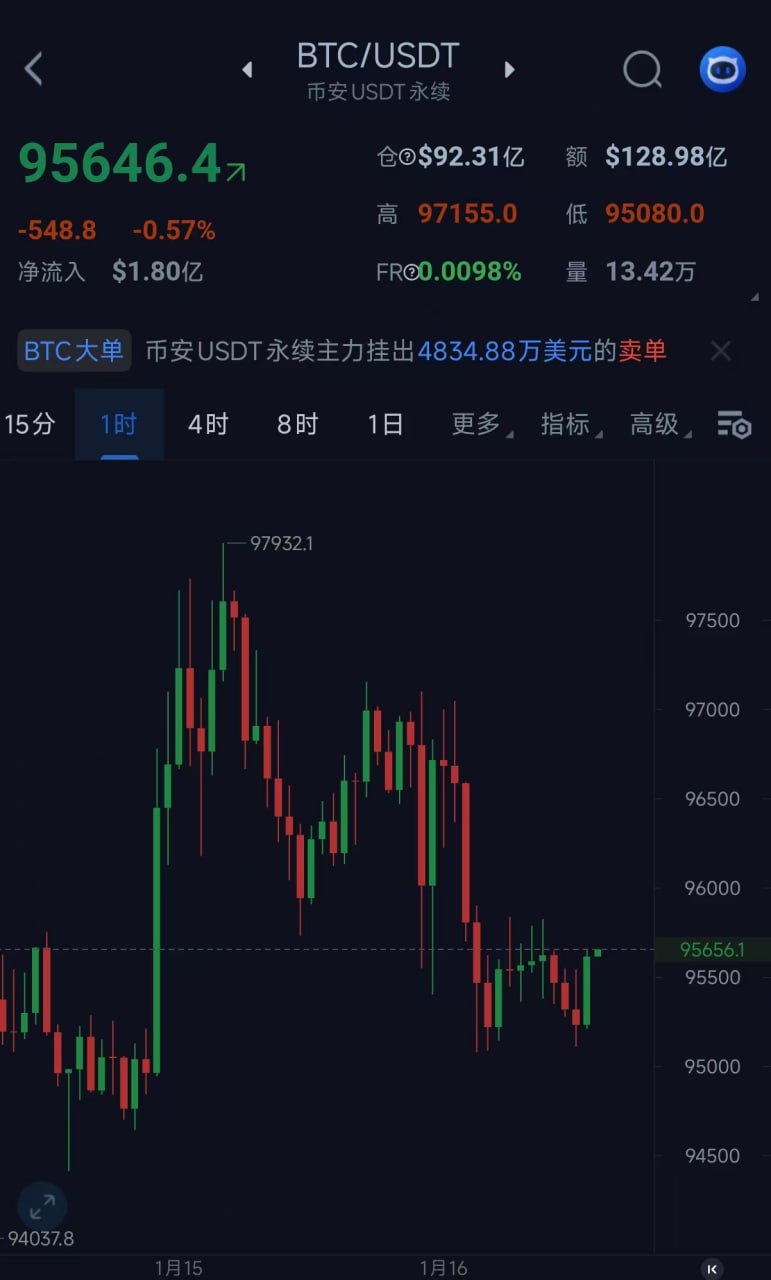The width and height of the screenshot is (771, 1280).
Task: Switch to the previous trading pair
Action: [247, 69]
